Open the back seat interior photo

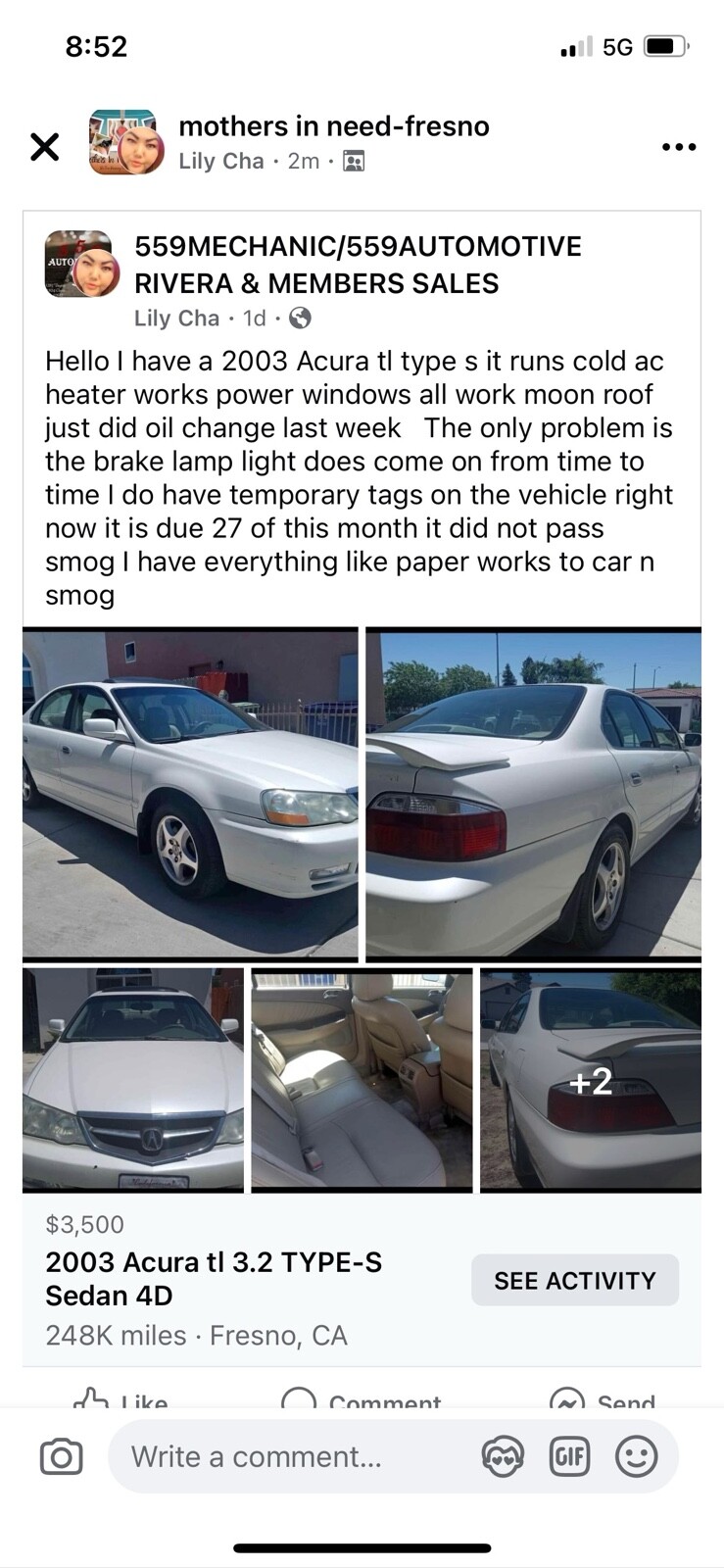tap(362, 1080)
